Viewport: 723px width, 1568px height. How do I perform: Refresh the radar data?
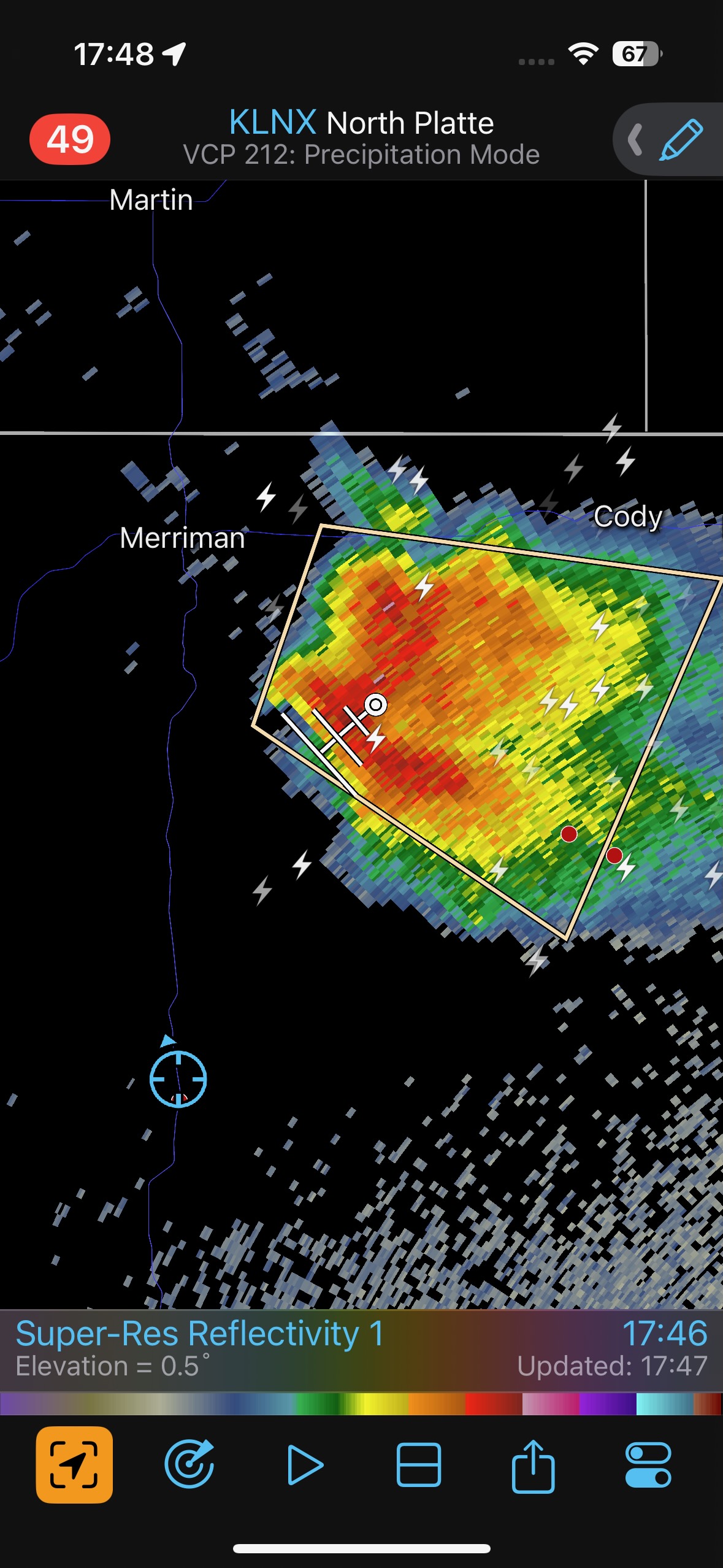click(x=189, y=1465)
